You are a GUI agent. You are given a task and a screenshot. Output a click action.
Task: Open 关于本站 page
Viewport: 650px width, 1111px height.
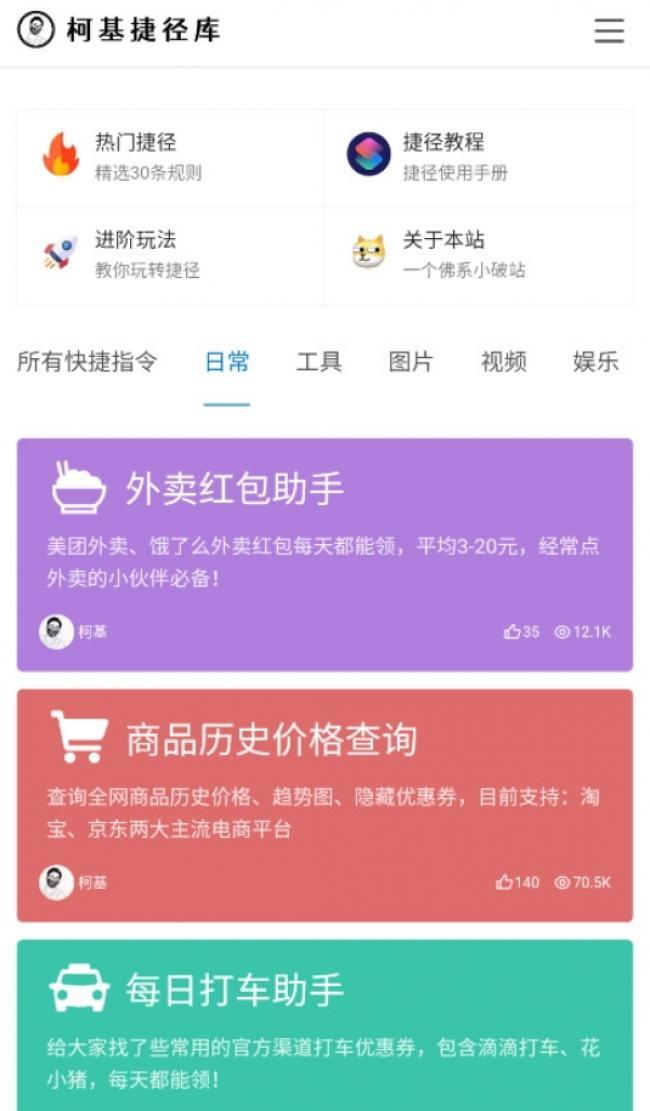478,256
